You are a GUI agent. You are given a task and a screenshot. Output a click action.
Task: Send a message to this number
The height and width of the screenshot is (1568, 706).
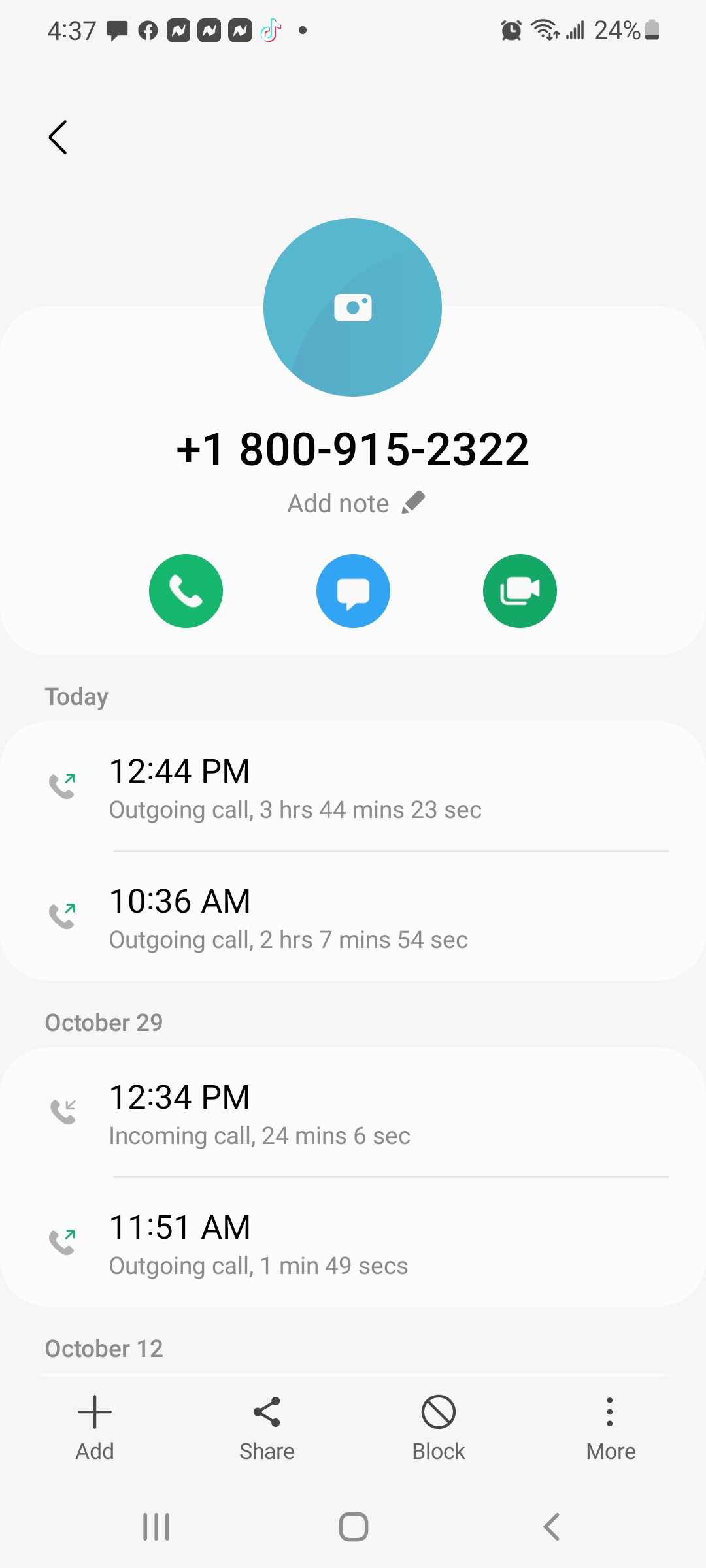[x=353, y=591]
